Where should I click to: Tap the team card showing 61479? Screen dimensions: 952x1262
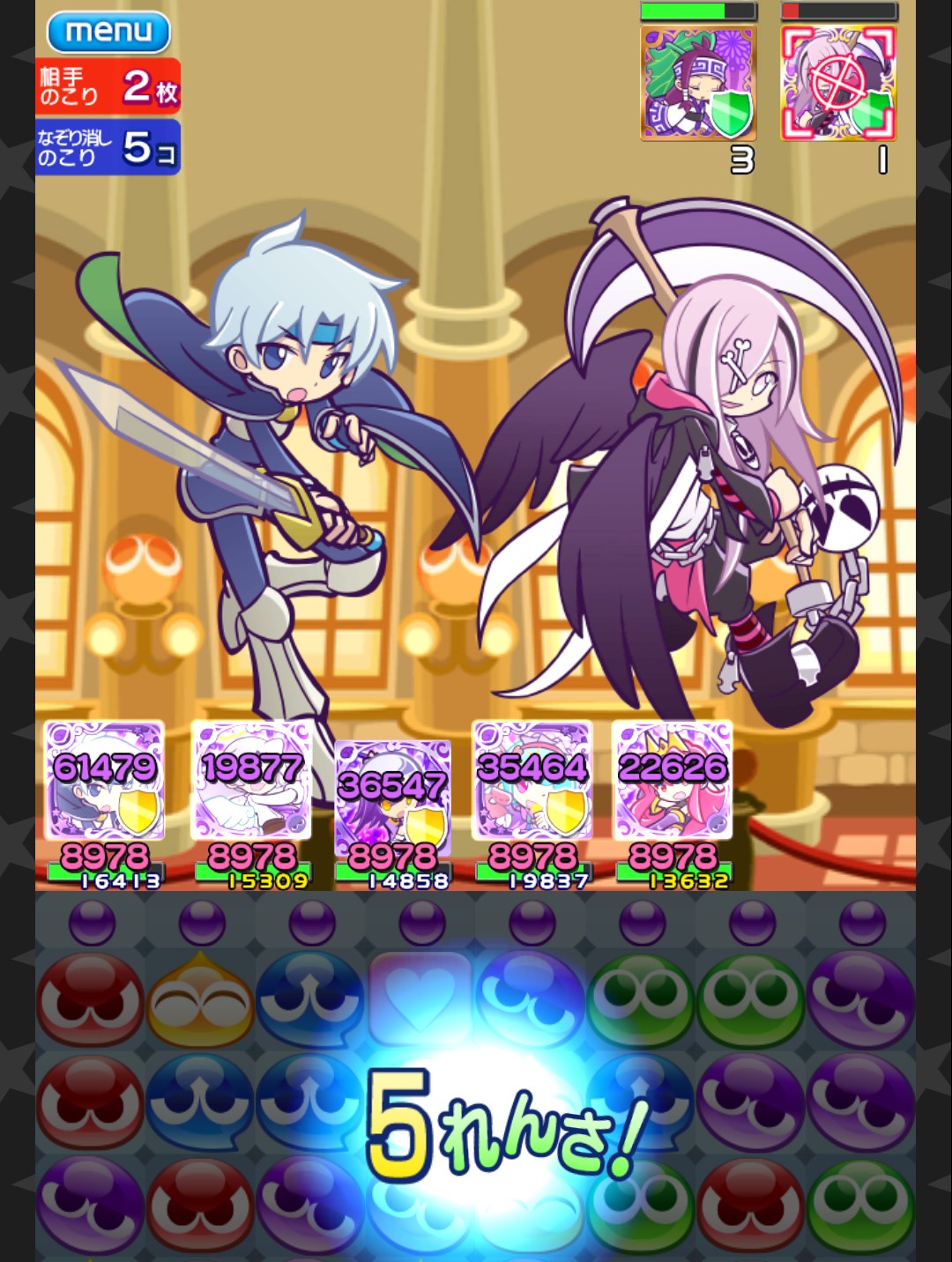[105, 781]
